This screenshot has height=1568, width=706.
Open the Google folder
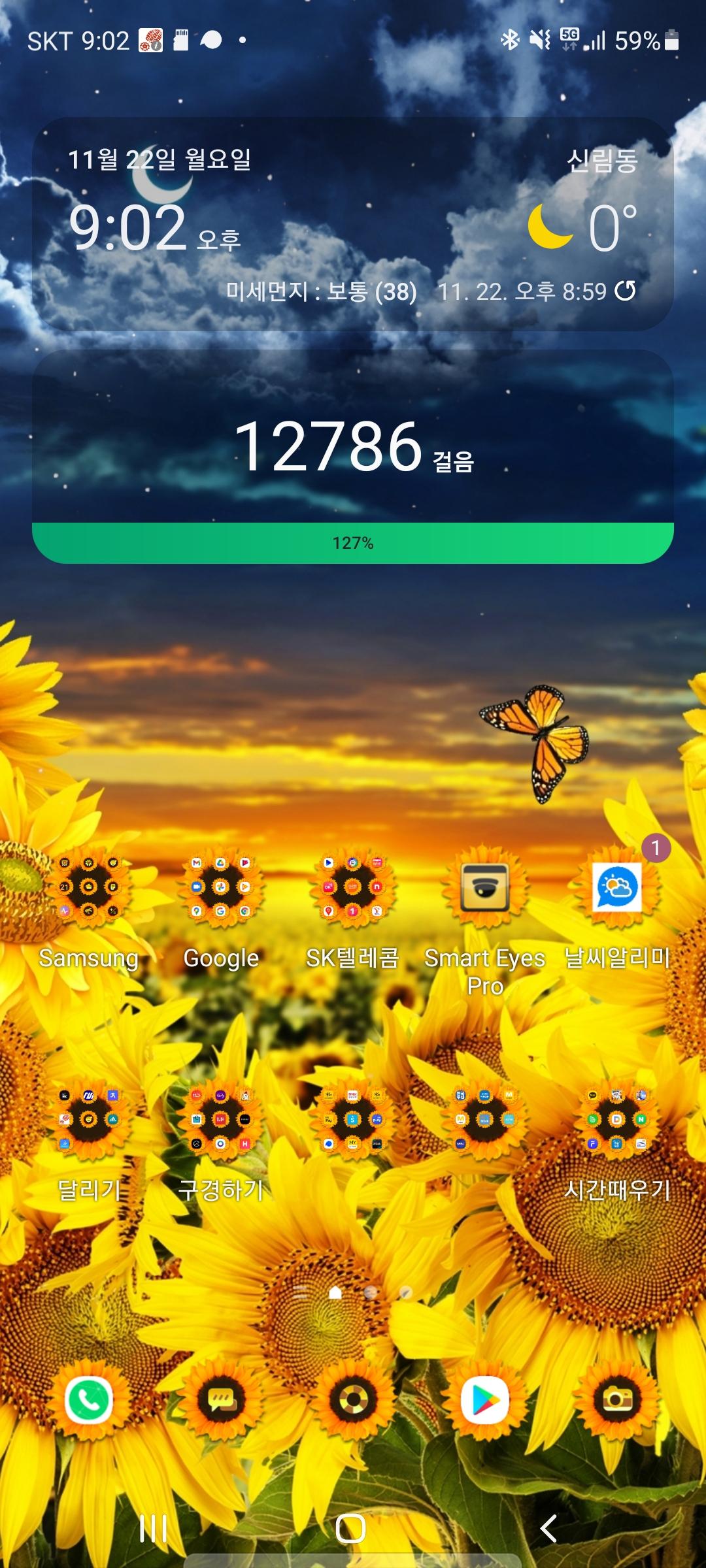pyautogui.click(x=221, y=887)
